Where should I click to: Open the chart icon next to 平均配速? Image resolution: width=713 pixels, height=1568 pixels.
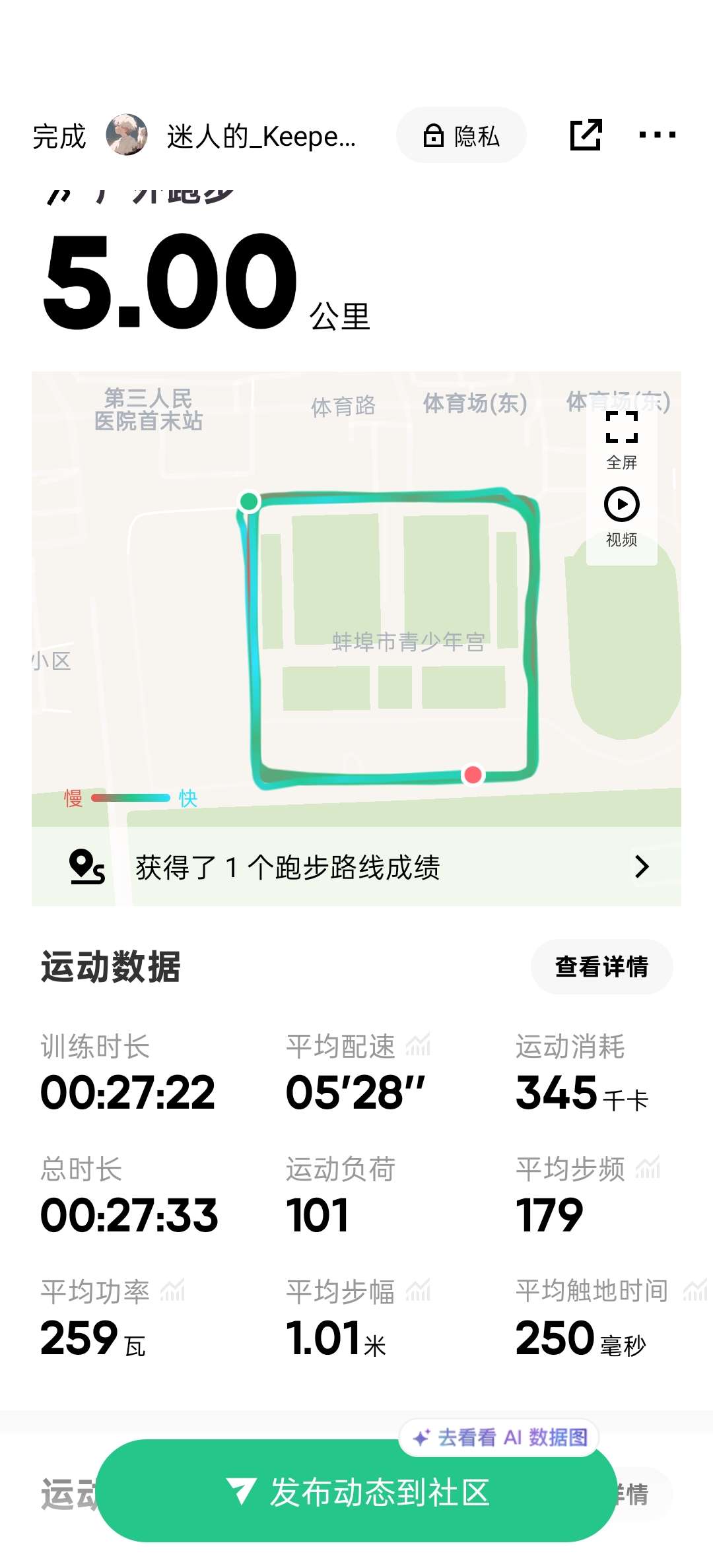[418, 1045]
